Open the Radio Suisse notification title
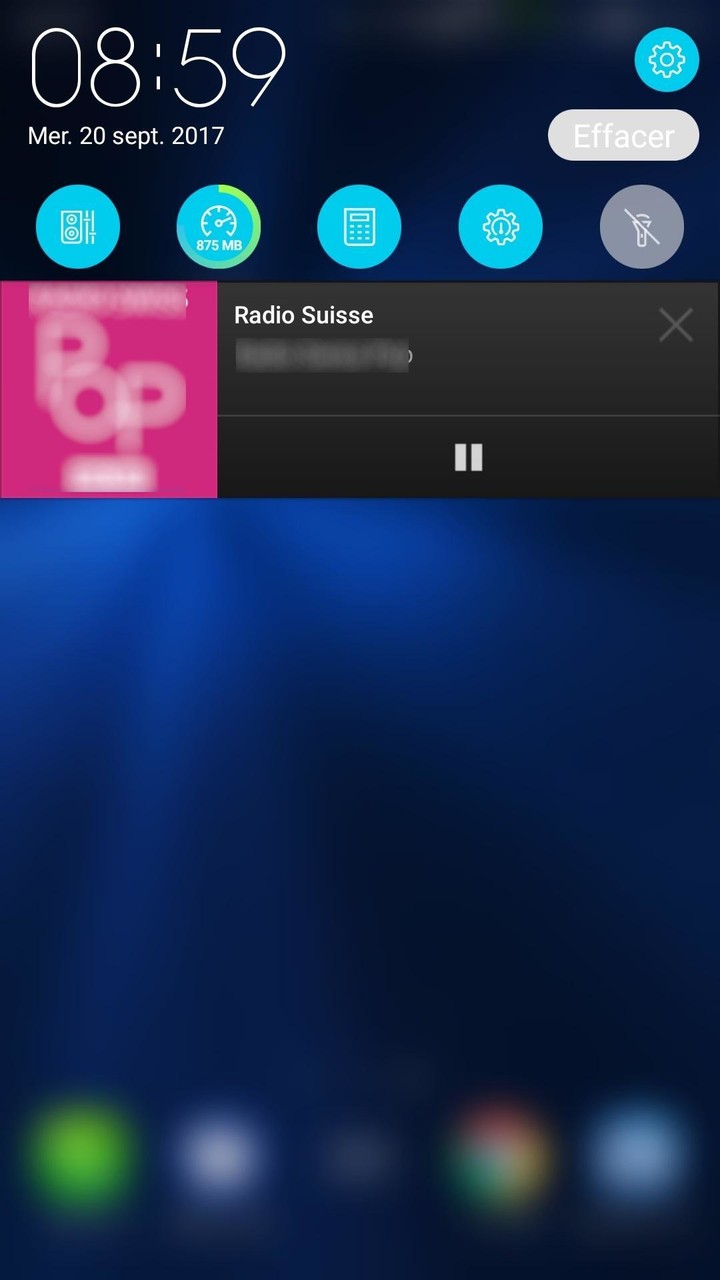The image size is (720, 1280). (303, 315)
